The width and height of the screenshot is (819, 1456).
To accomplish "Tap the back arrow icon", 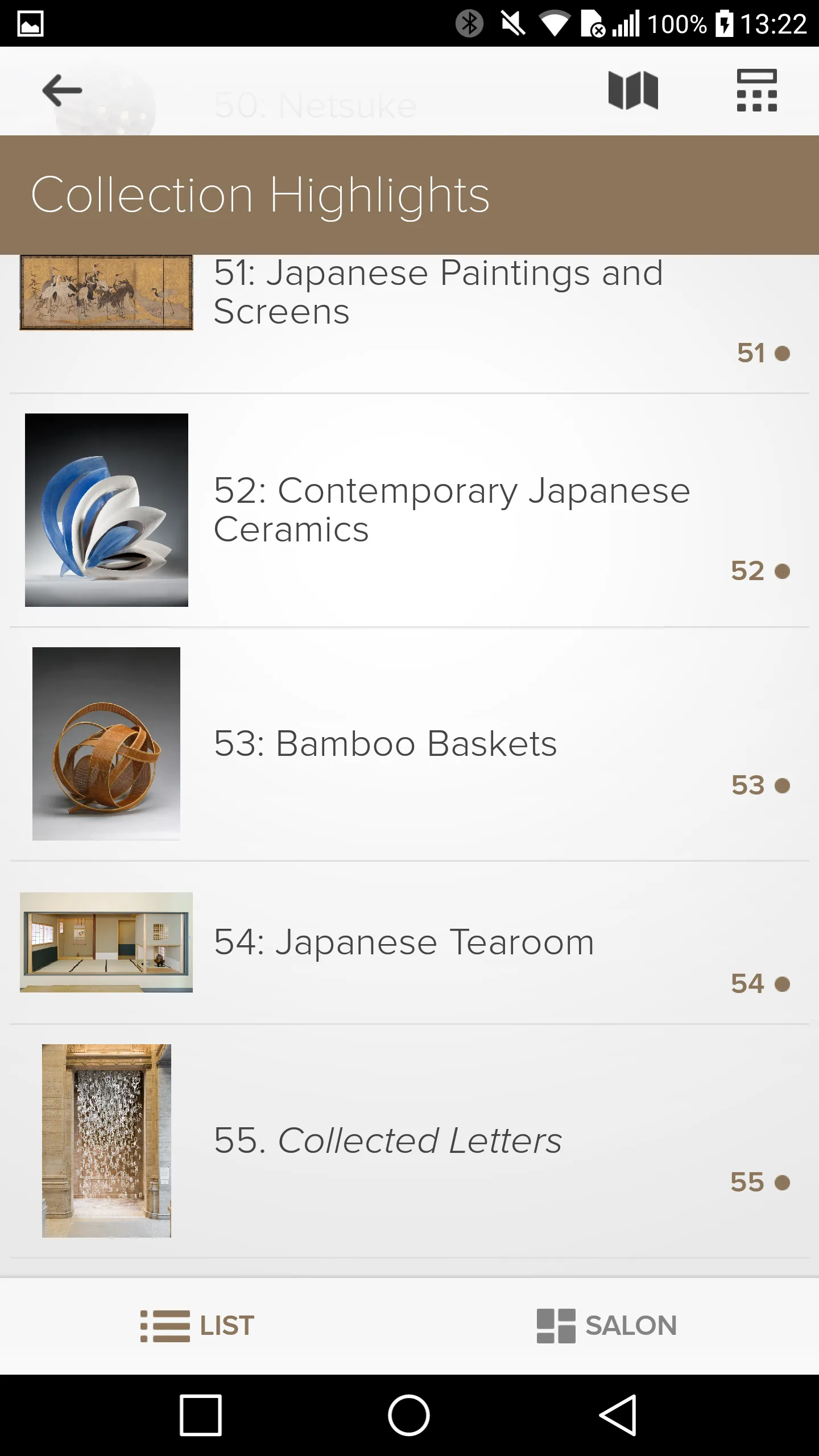I will coord(61,89).
